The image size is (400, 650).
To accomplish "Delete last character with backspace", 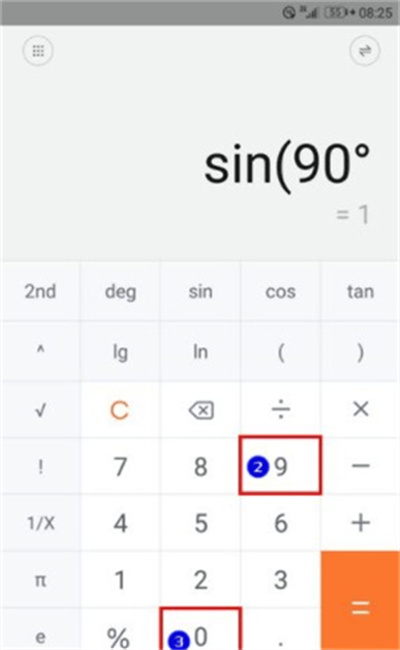I will coord(201,410).
